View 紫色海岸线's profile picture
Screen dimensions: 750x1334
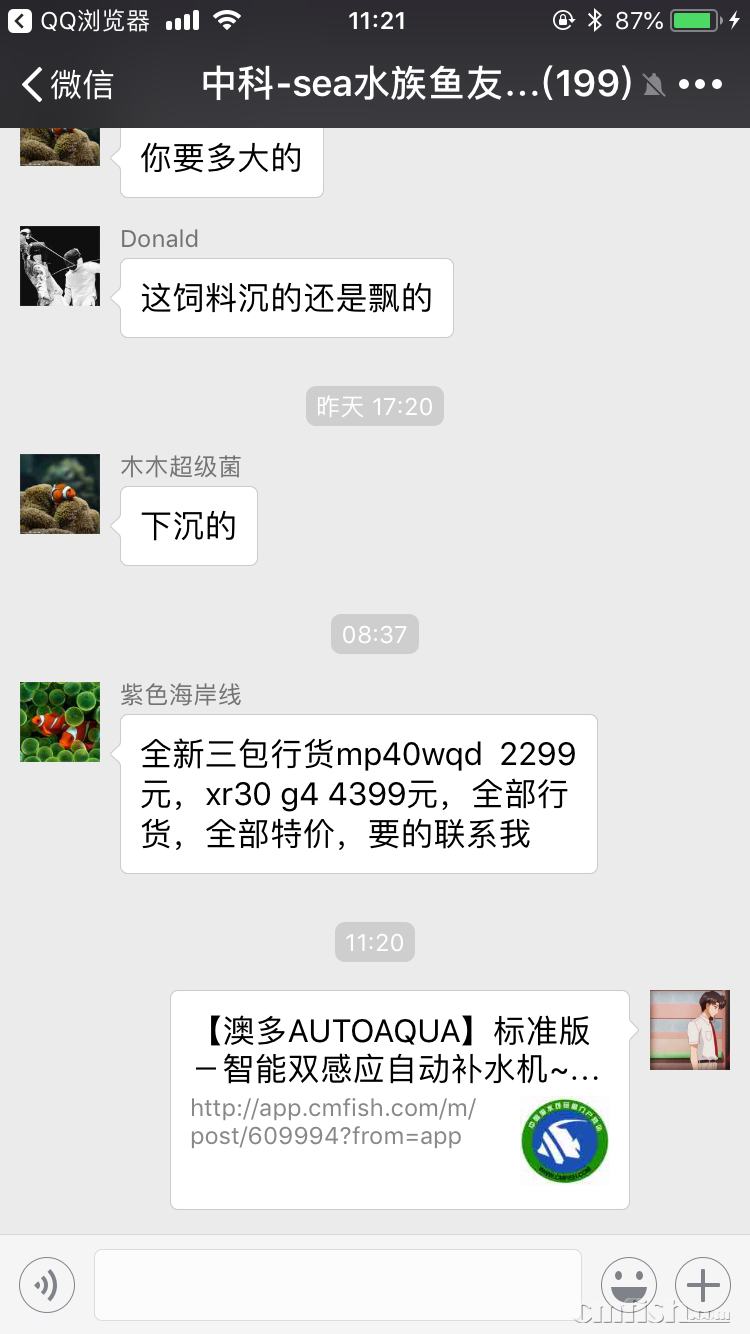[x=60, y=722]
